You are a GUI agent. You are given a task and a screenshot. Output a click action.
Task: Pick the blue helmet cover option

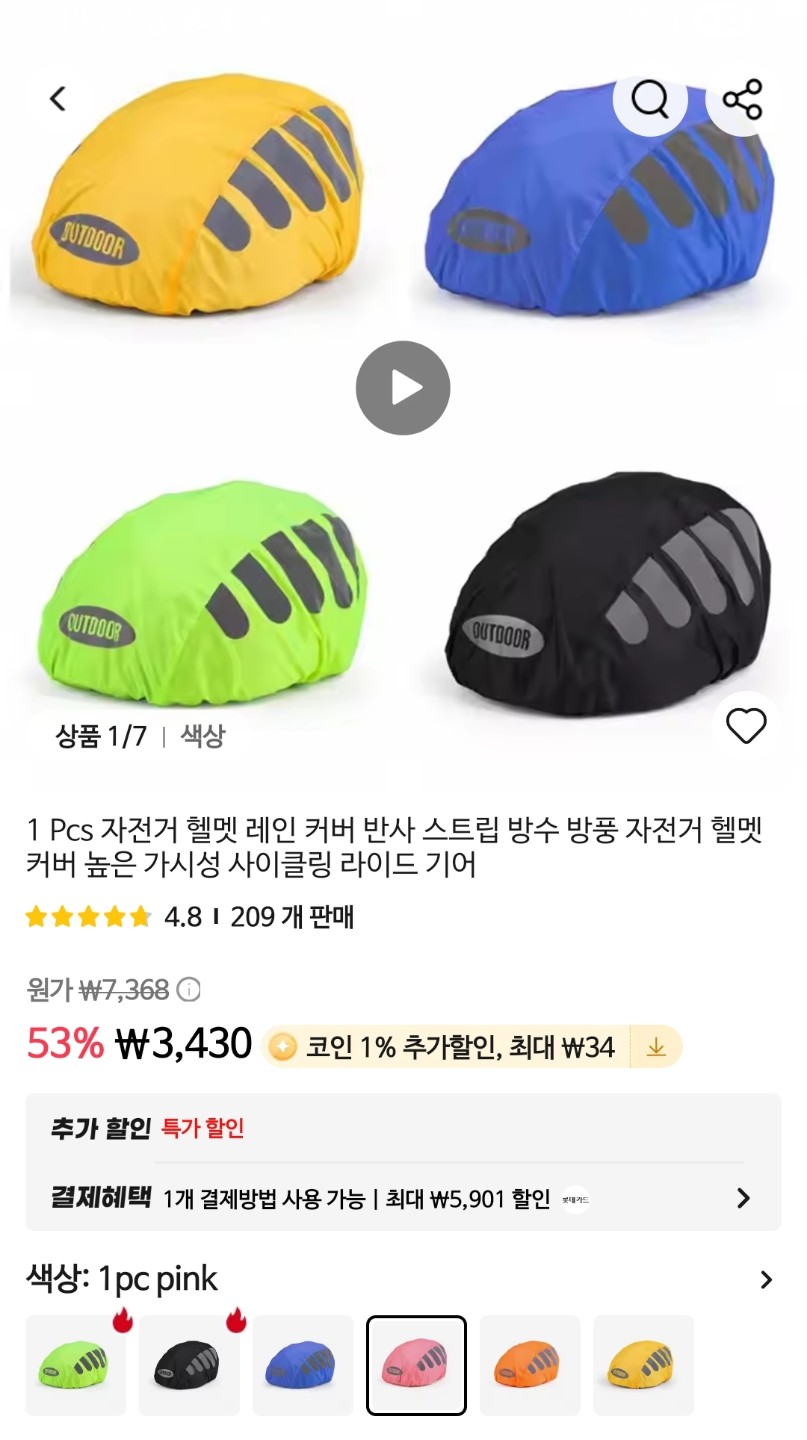[303, 1365]
